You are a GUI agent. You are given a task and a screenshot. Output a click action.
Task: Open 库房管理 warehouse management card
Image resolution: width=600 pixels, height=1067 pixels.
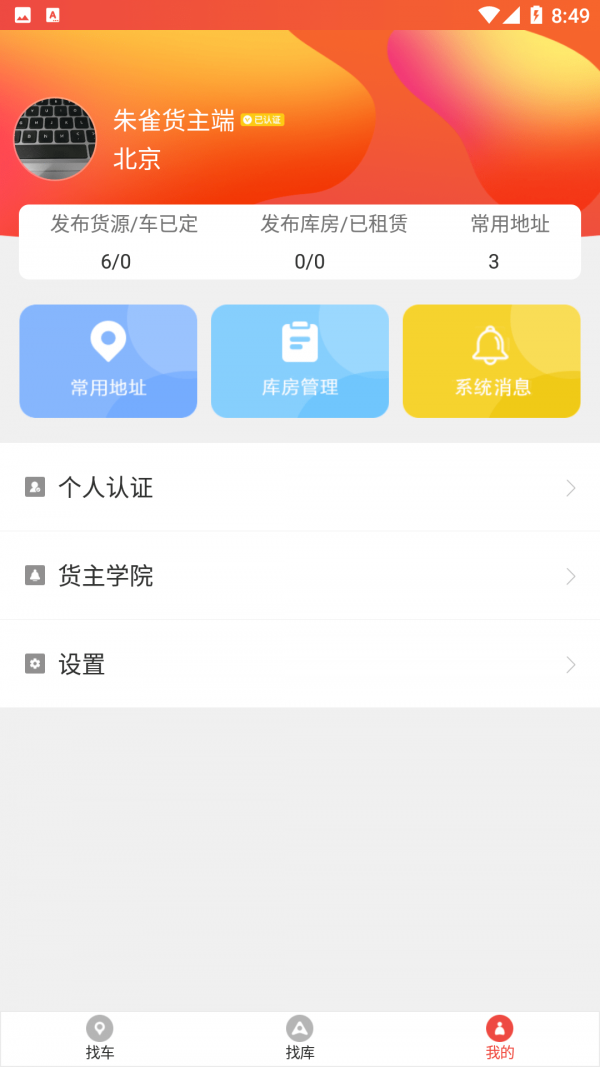point(300,361)
